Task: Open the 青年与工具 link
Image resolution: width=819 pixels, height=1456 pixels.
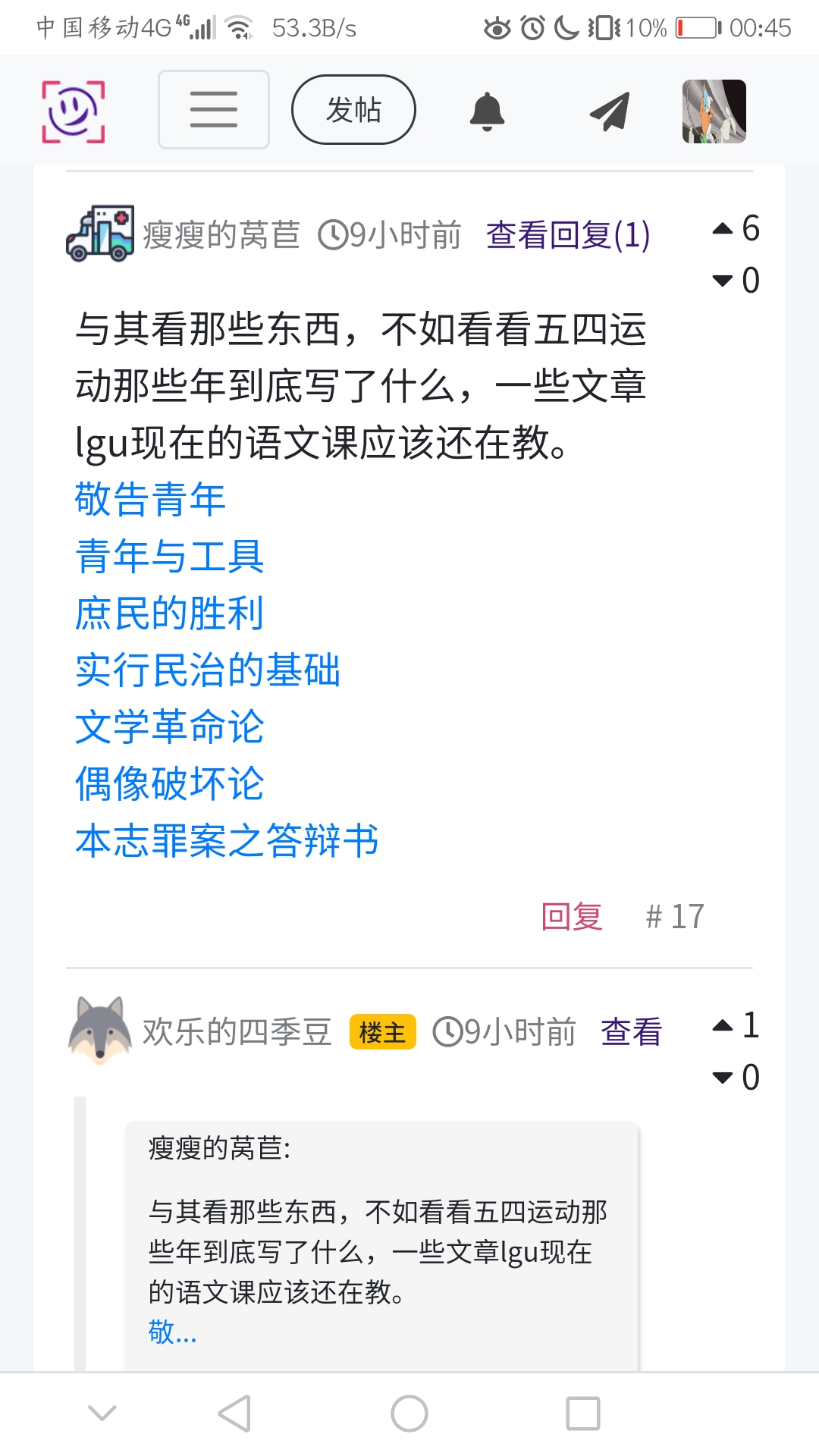Action: point(169,556)
